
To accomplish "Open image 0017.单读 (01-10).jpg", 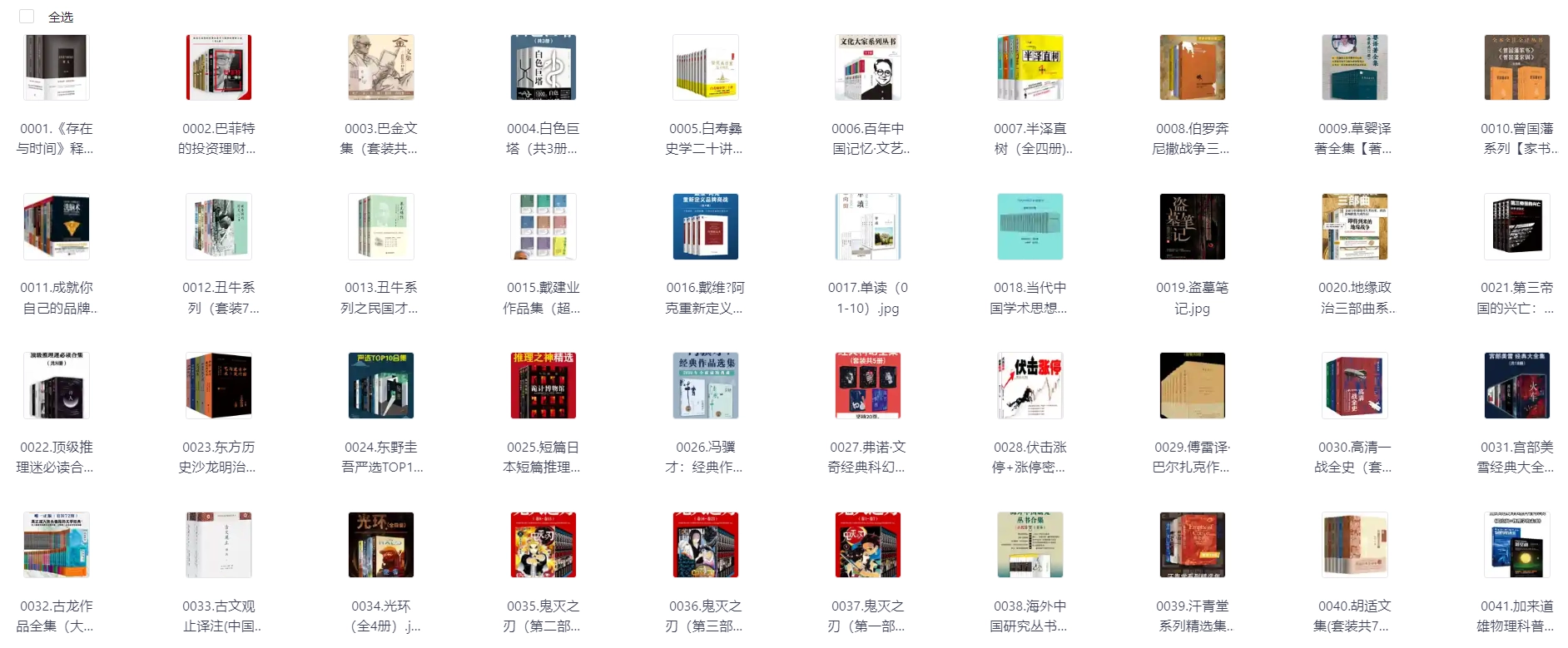I will (868, 227).
